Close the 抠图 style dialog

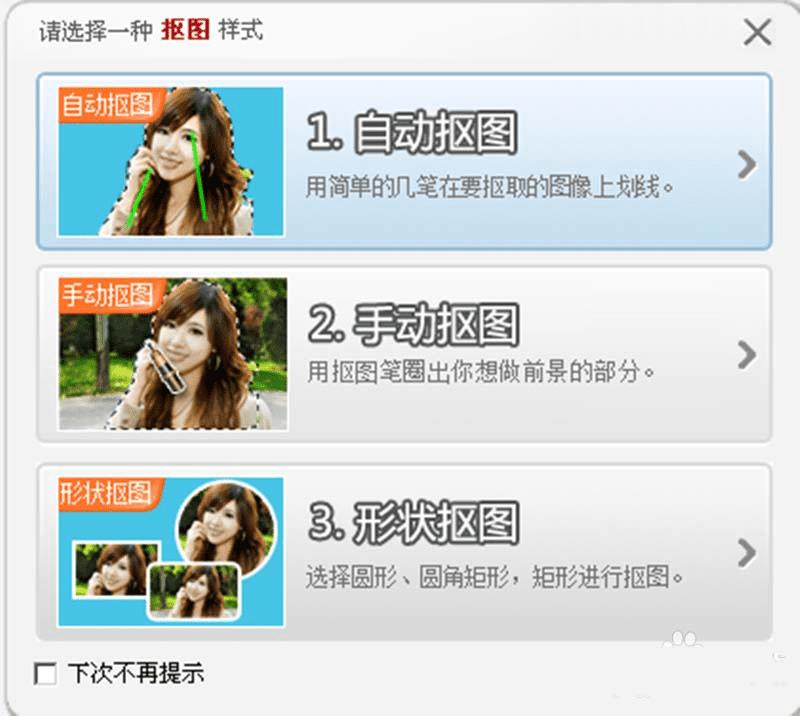click(757, 32)
